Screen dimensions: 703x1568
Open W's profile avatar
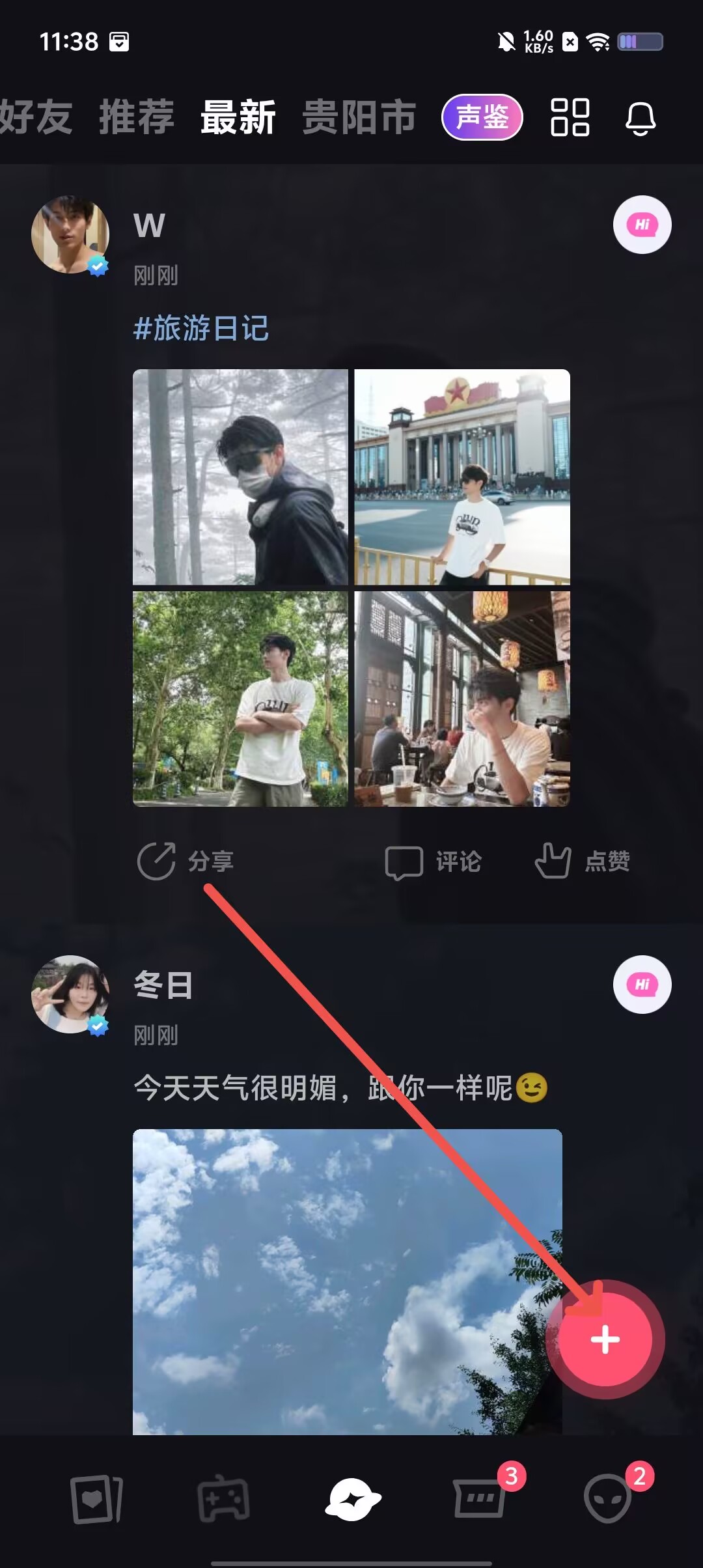tap(70, 234)
